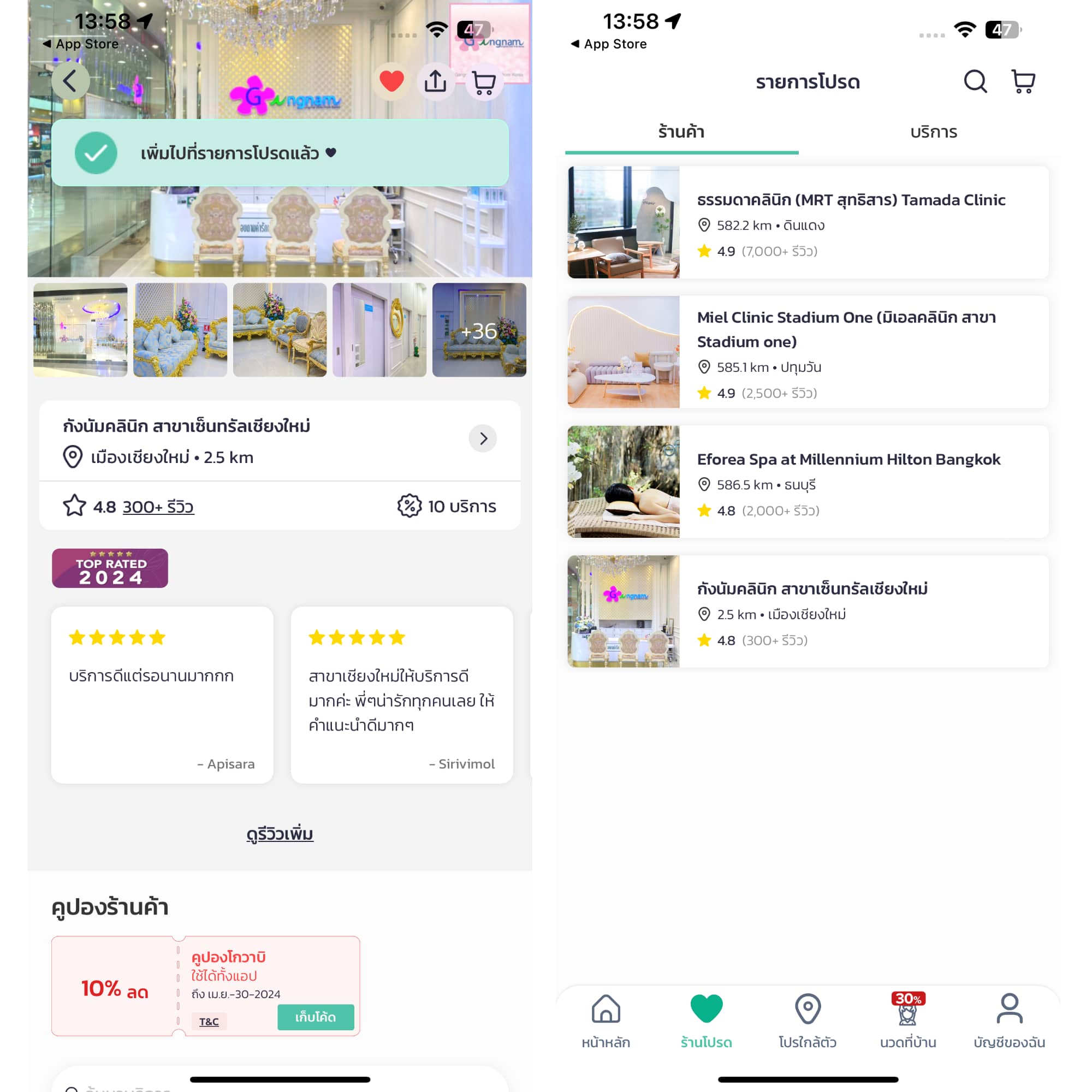
Task: Open the Miel Clinic Stadium One card
Action: point(808,352)
